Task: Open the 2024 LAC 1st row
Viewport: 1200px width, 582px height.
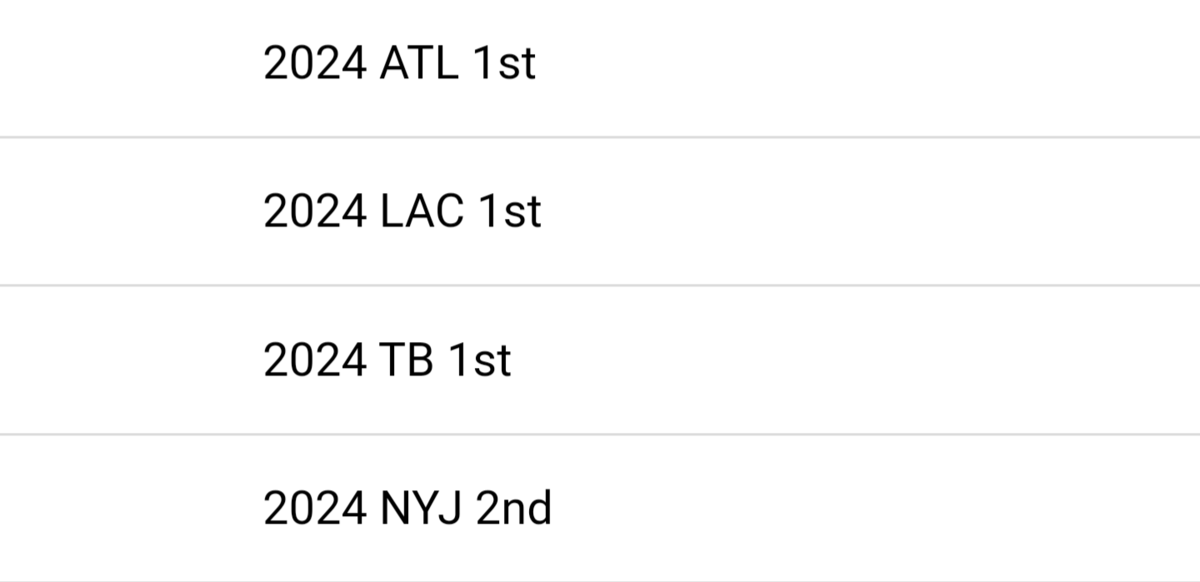Action: pyautogui.click(x=402, y=211)
